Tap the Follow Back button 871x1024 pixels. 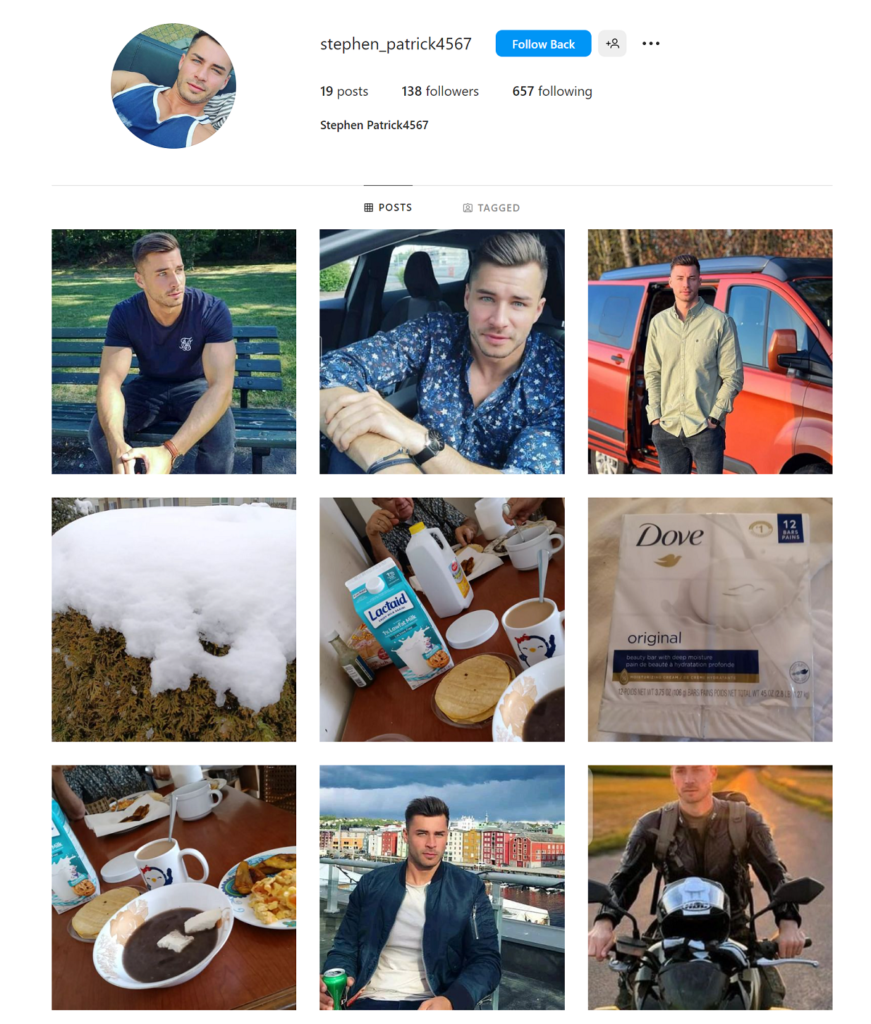543,44
